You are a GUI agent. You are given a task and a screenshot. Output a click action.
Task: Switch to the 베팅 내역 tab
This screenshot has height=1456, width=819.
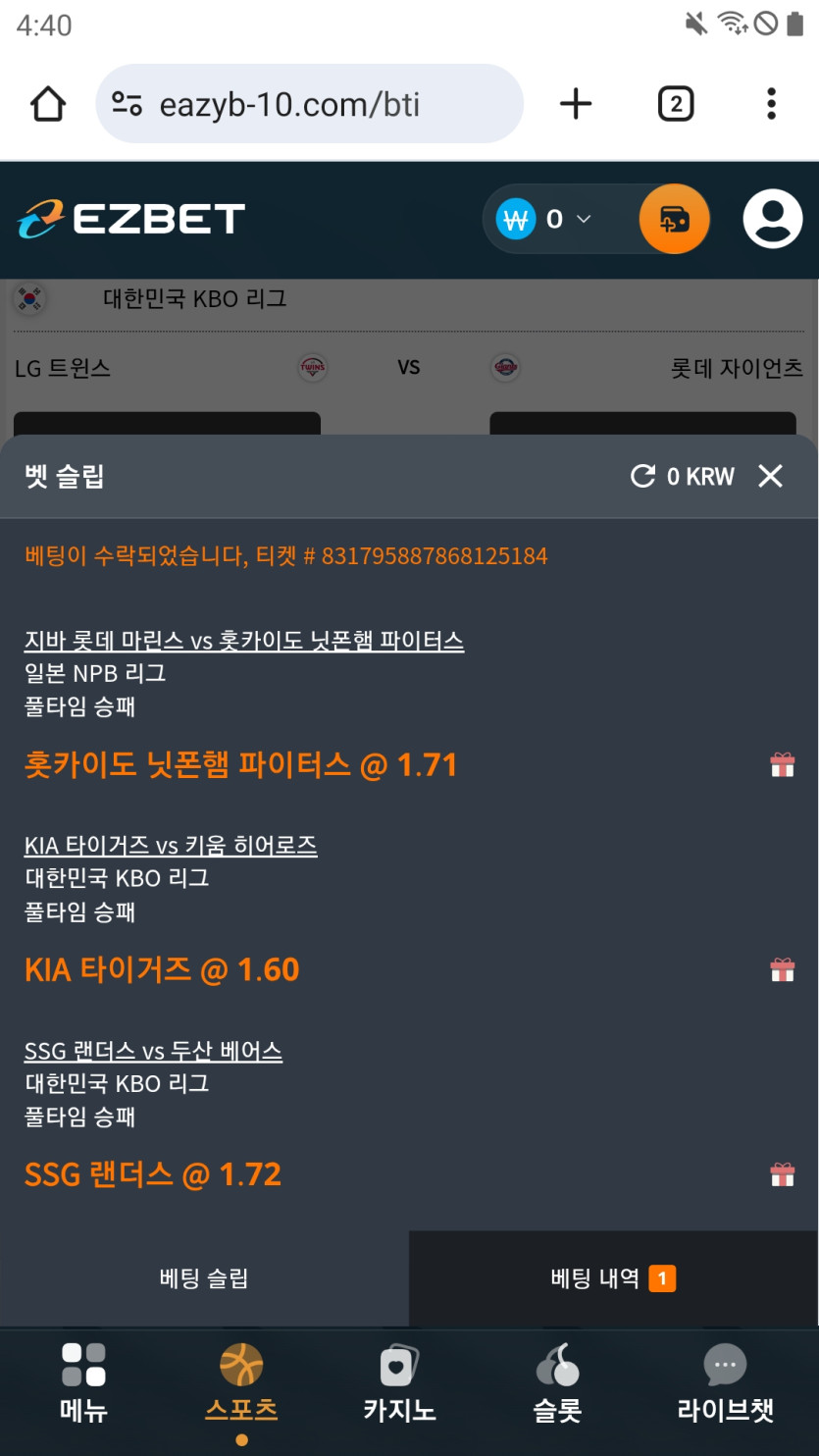pyautogui.click(x=613, y=1278)
